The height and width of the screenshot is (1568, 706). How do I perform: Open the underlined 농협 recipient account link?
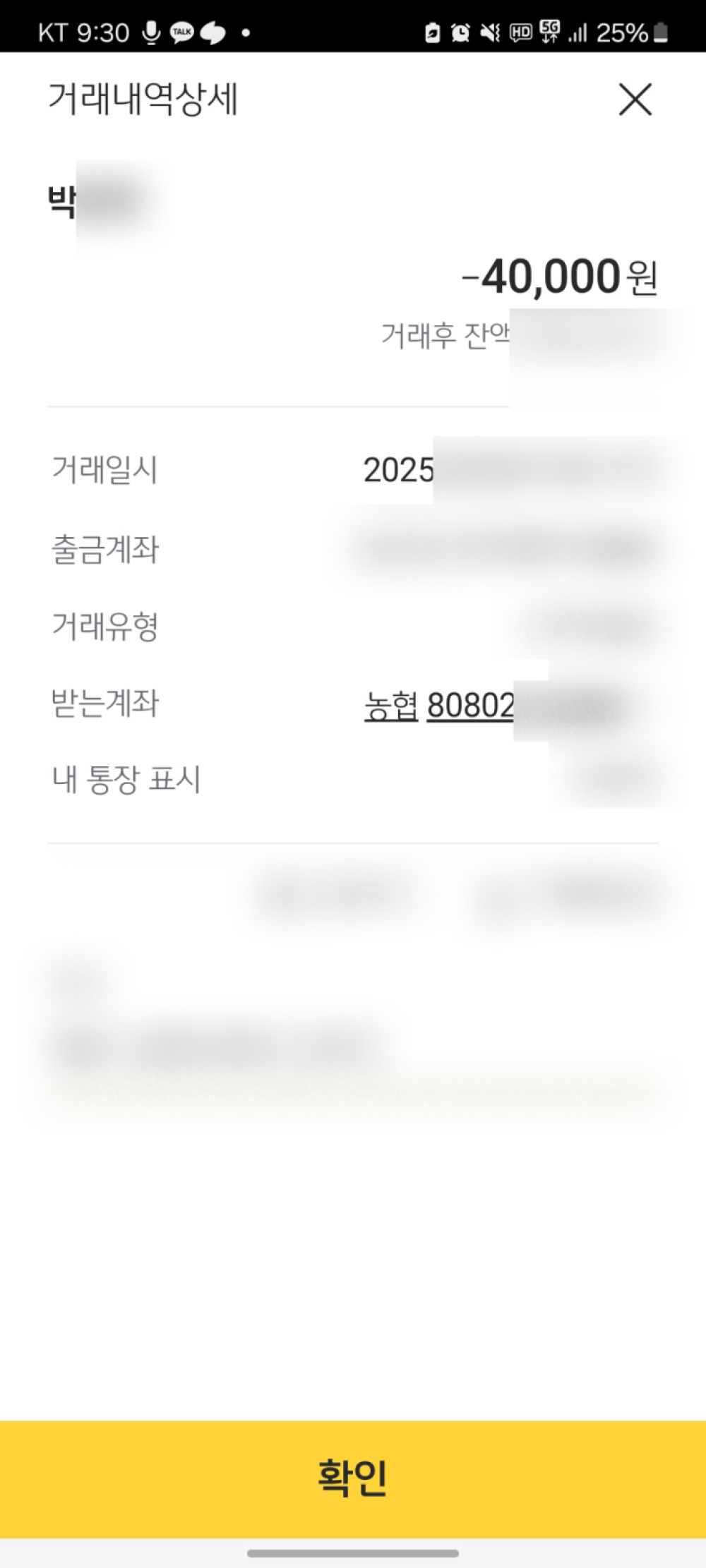[x=438, y=705]
